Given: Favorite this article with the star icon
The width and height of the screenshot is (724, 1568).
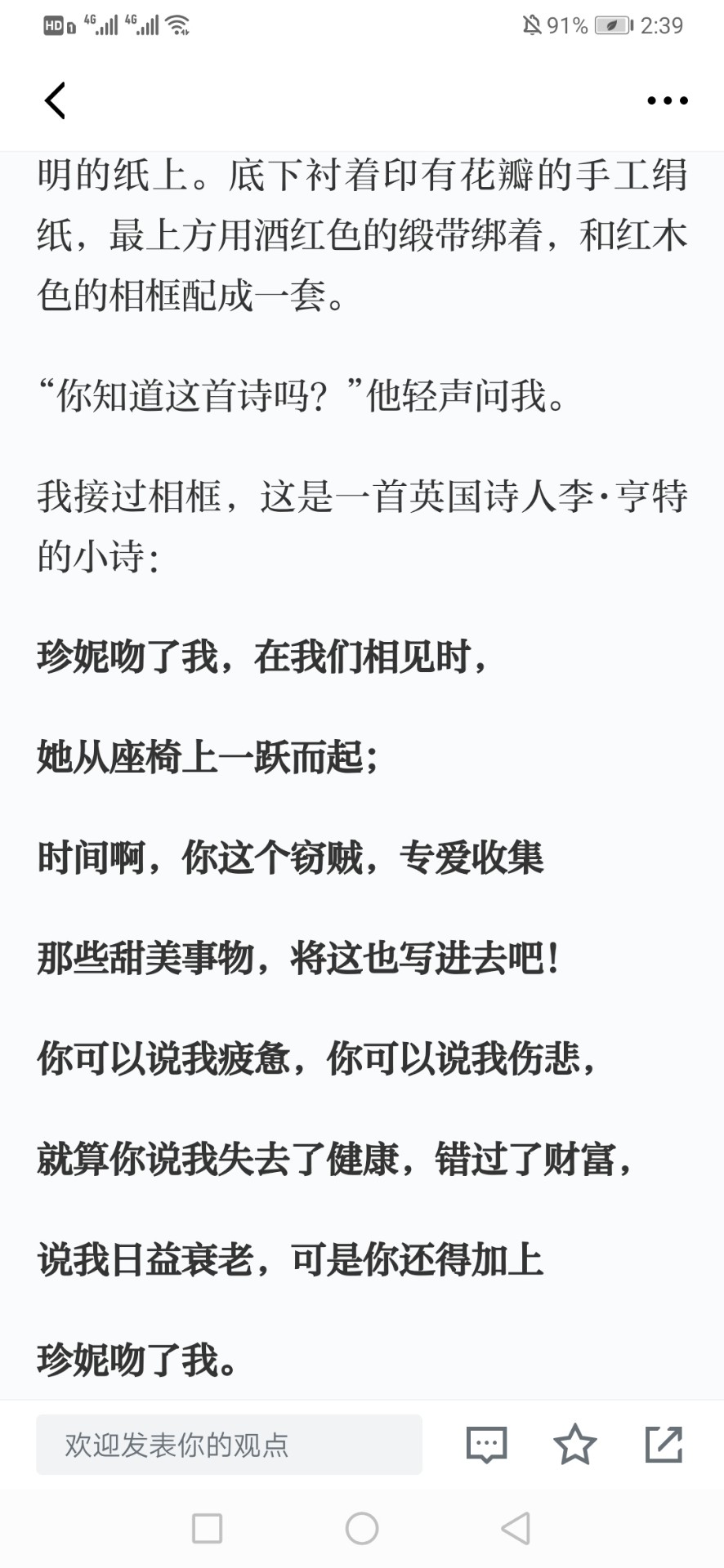Looking at the screenshot, I should pyautogui.click(x=574, y=1445).
